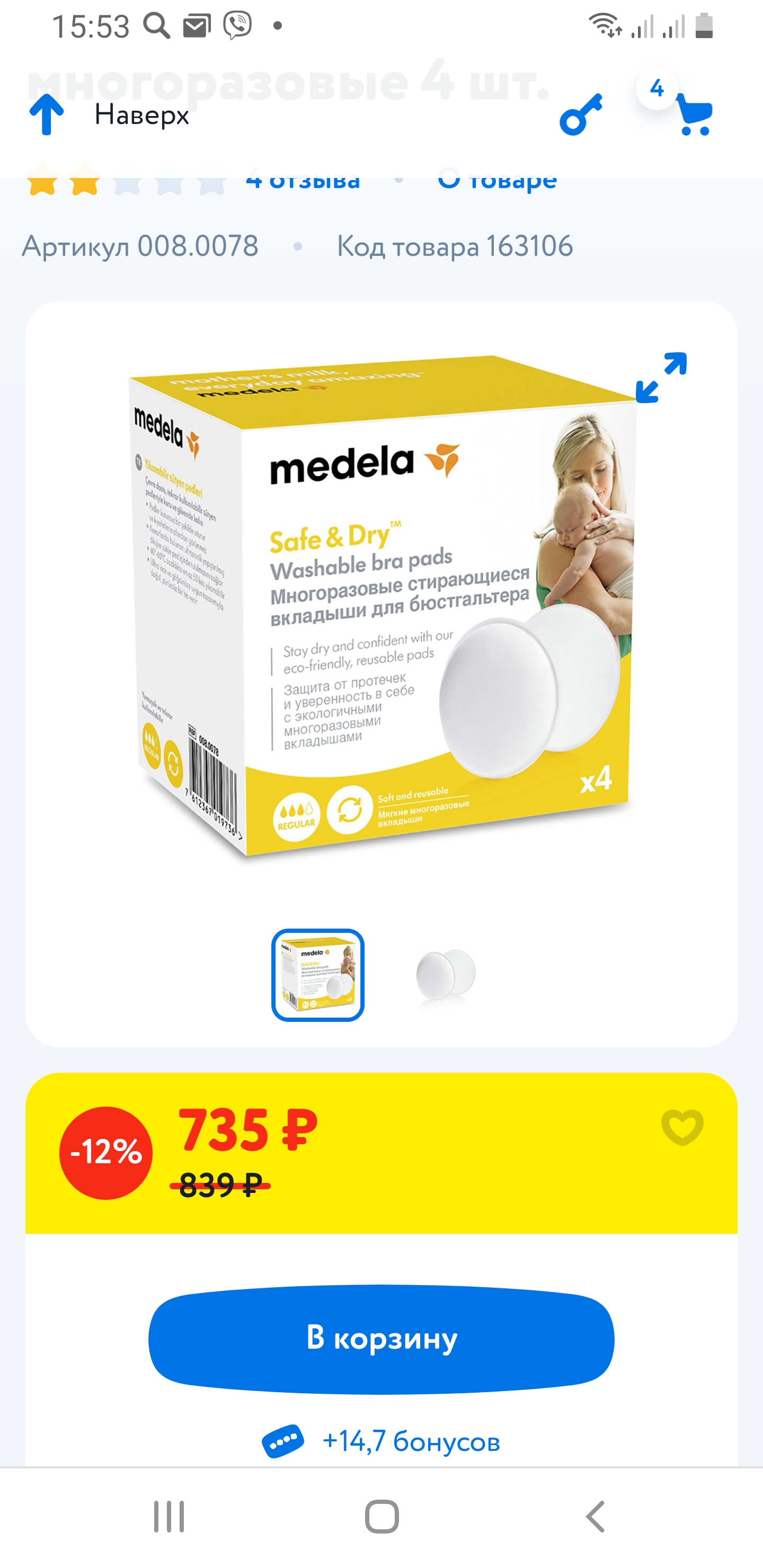This screenshot has height=1568, width=763.
Task: Open the shopping cart with 4 items
Action: tap(694, 114)
